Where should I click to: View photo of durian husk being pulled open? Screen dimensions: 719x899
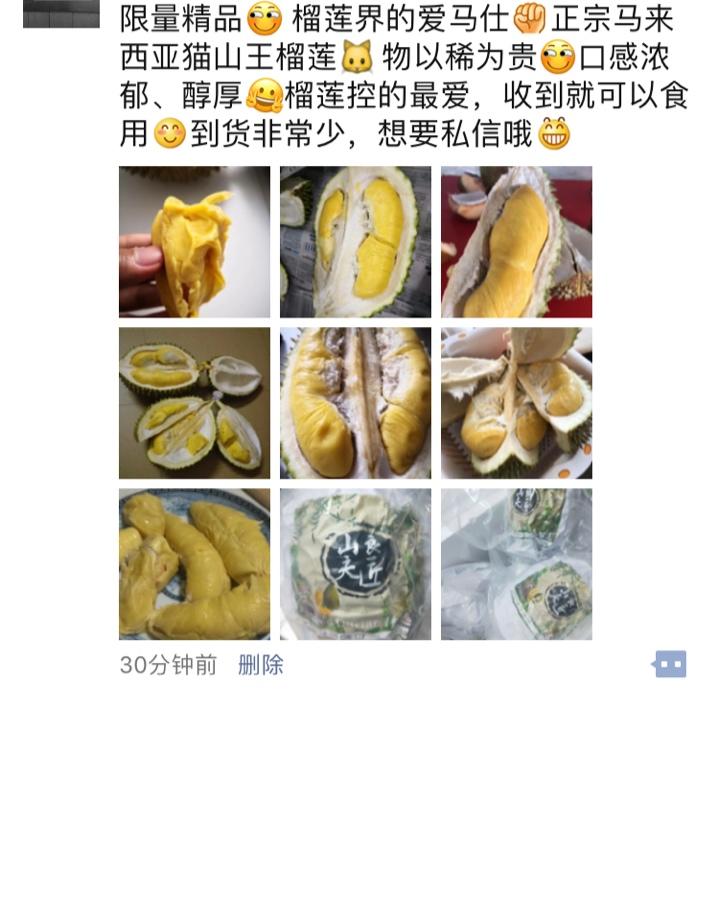tap(516, 403)
